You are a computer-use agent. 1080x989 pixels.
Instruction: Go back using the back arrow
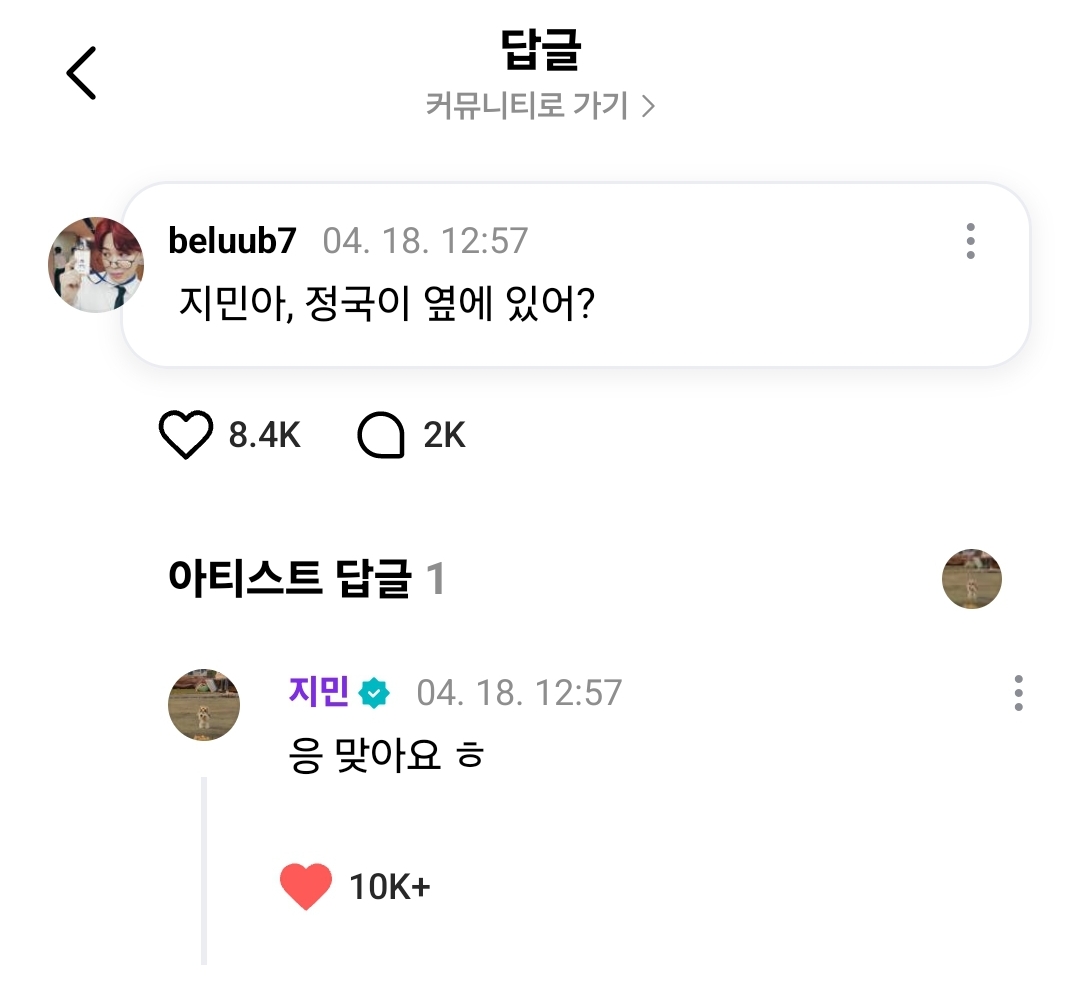81,73
